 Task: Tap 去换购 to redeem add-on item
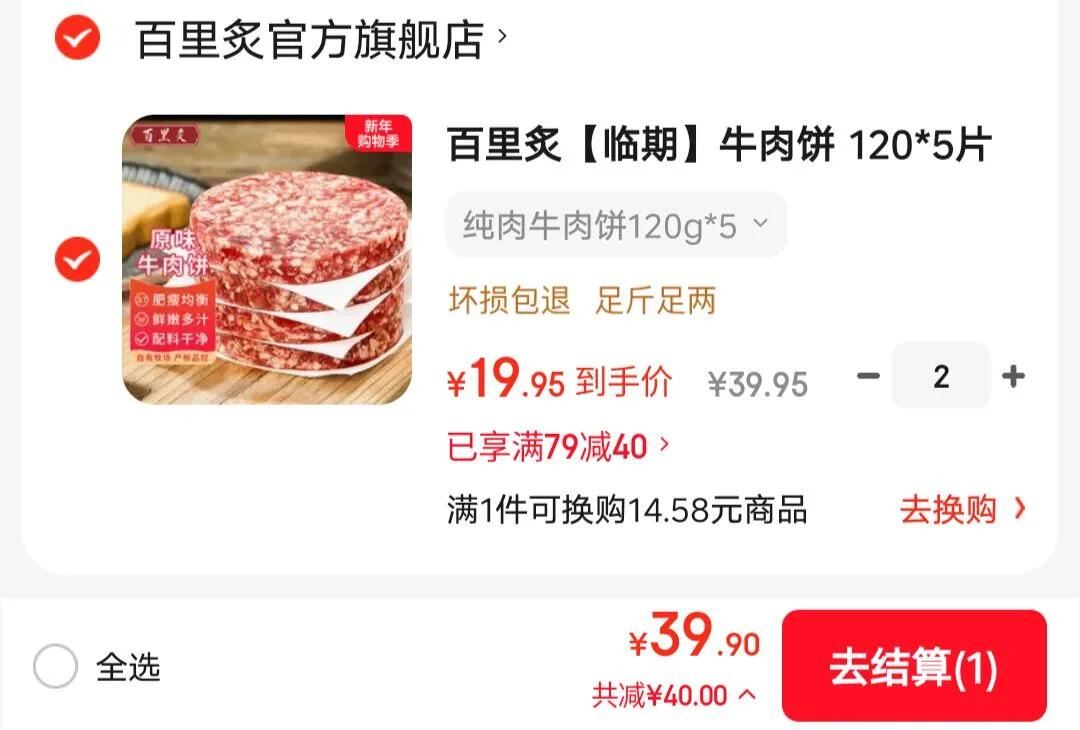962,510
